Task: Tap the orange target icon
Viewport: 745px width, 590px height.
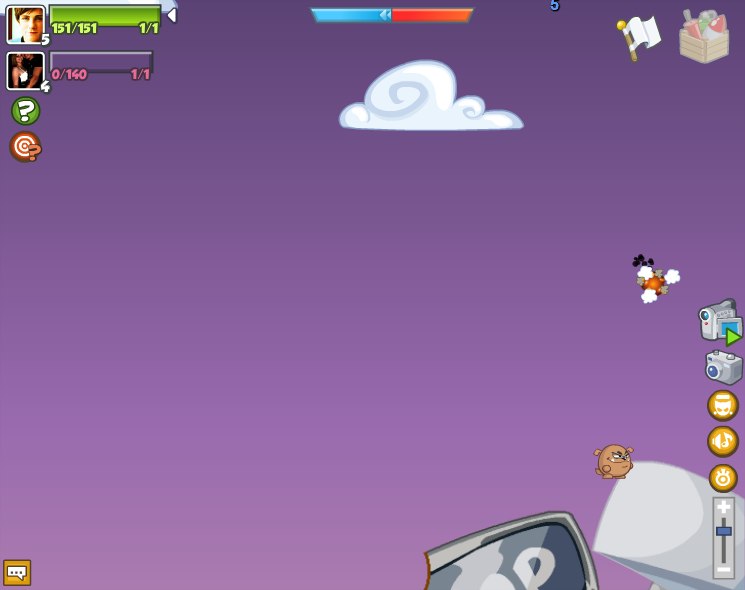Action: tap(25, 147)
